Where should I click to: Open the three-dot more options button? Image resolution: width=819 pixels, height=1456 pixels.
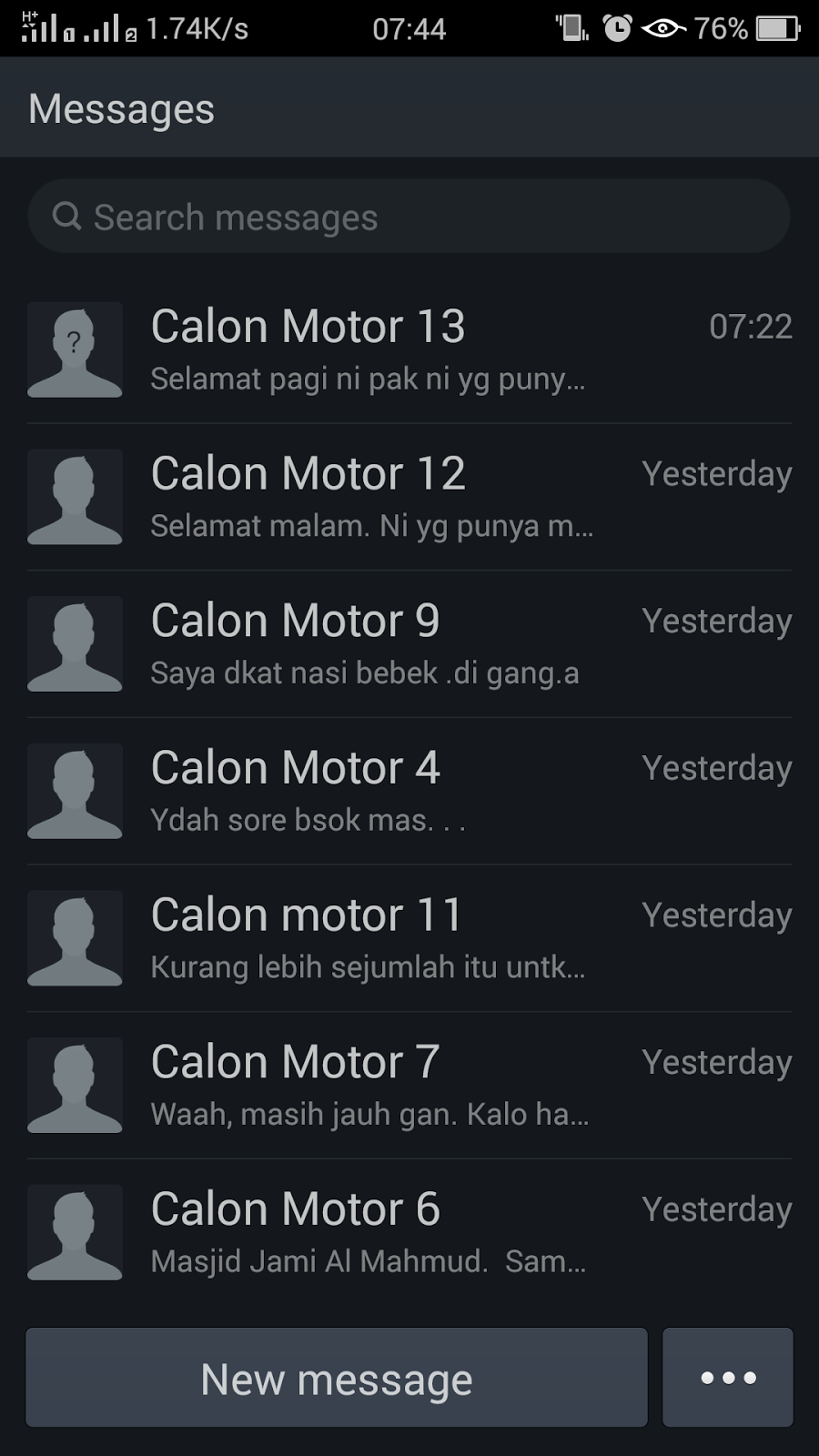pyautogui.click(x=728, y=1378)
